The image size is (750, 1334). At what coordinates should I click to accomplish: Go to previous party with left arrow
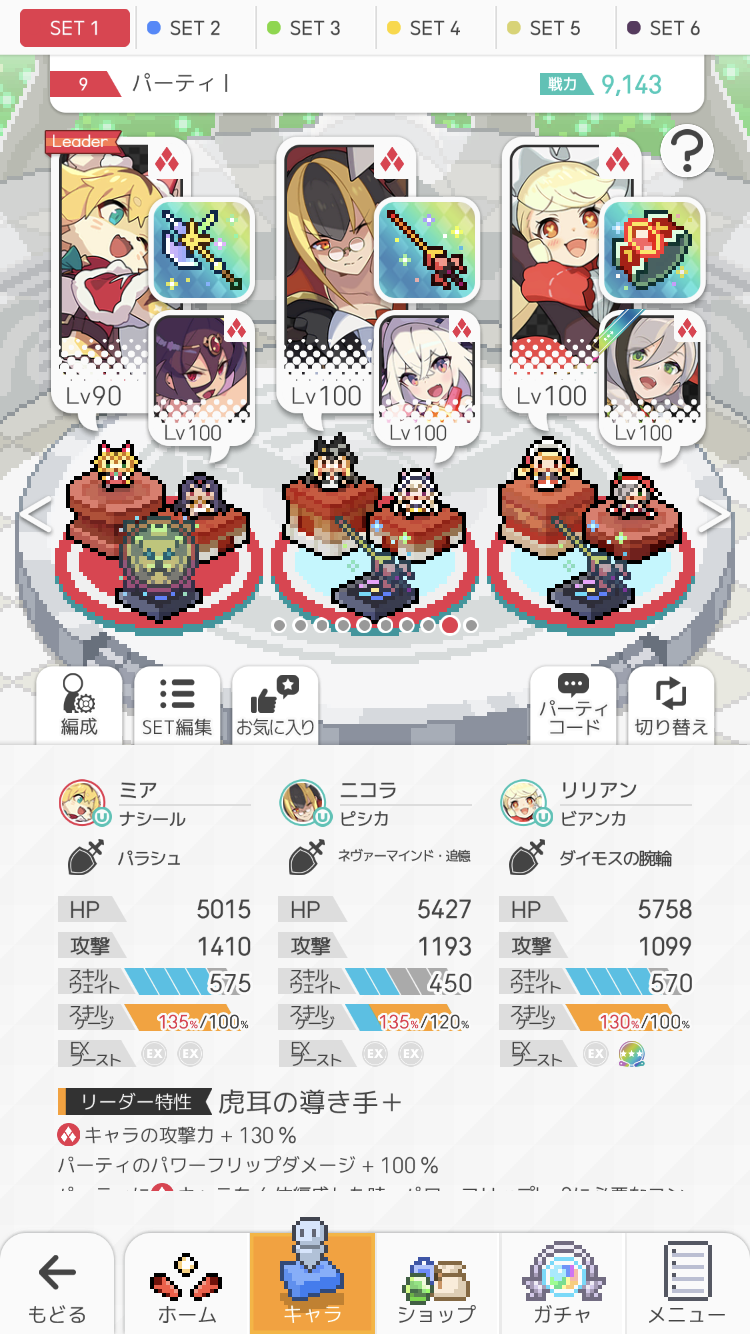pos(36,515)
